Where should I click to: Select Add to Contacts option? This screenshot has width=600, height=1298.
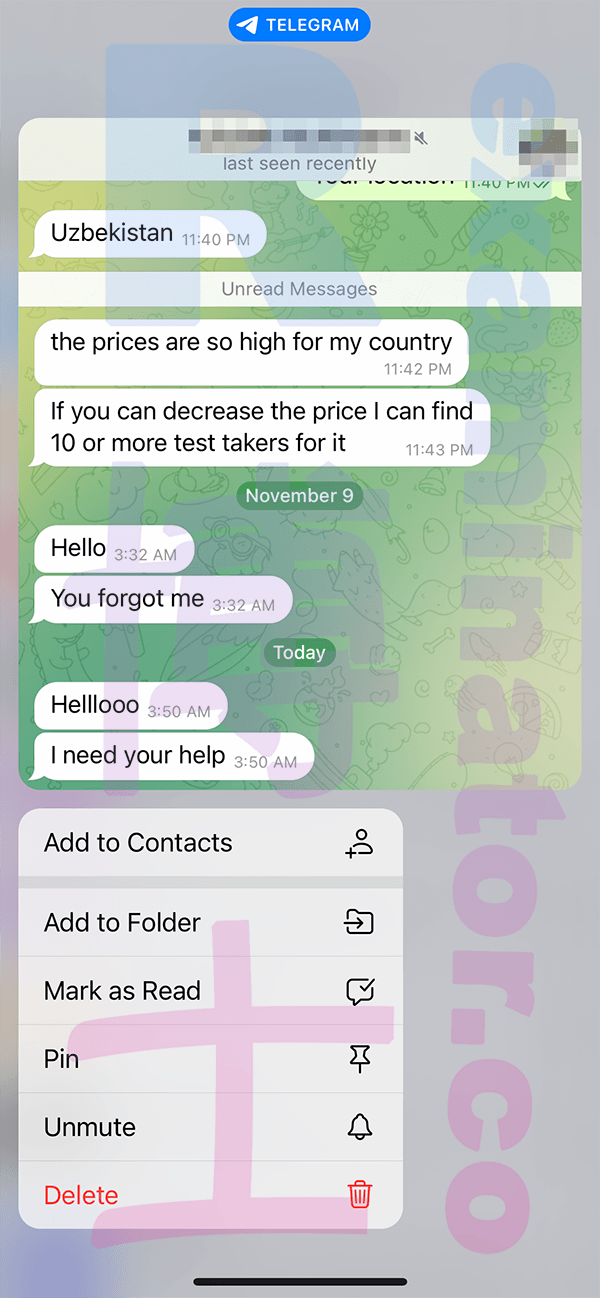click(x=210, y=843)
